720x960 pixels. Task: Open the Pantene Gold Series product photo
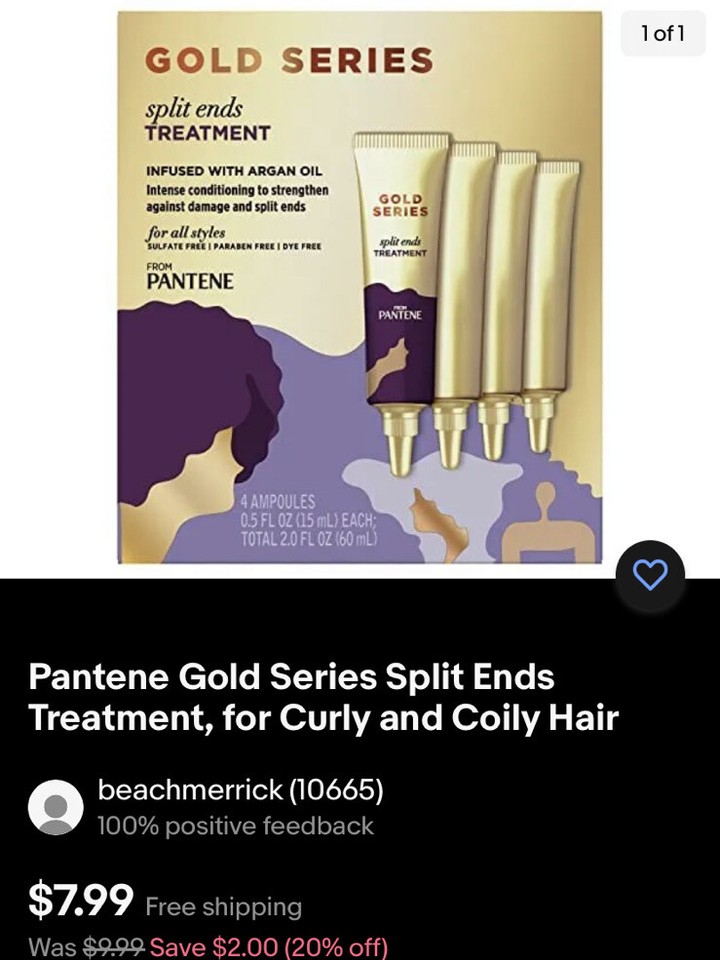(x=360, y=288)
